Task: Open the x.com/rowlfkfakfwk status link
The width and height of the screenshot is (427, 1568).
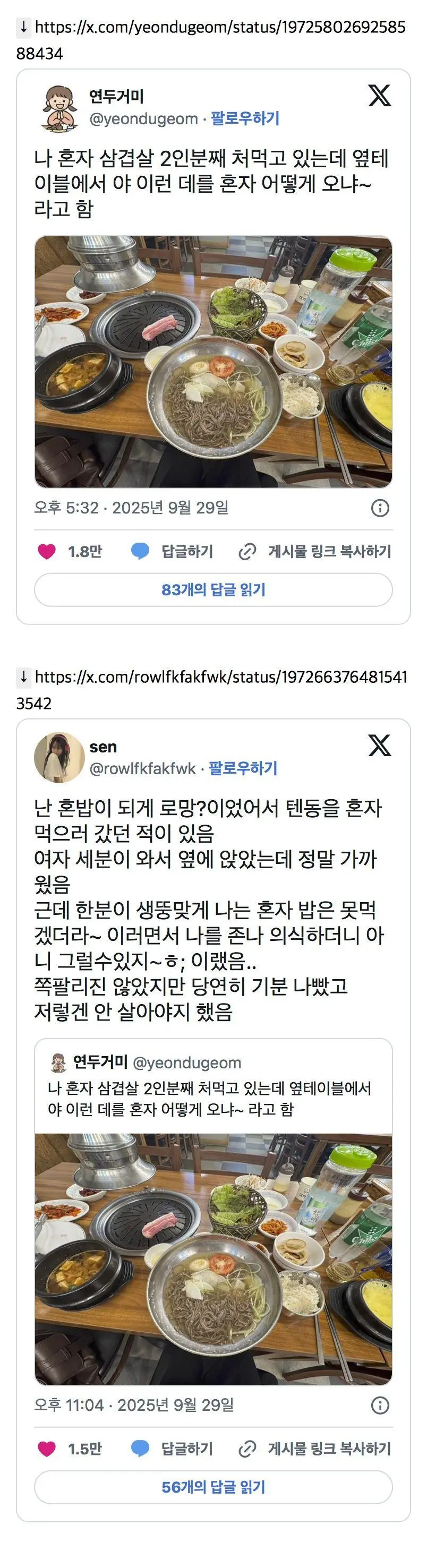Action: [220, 677]
